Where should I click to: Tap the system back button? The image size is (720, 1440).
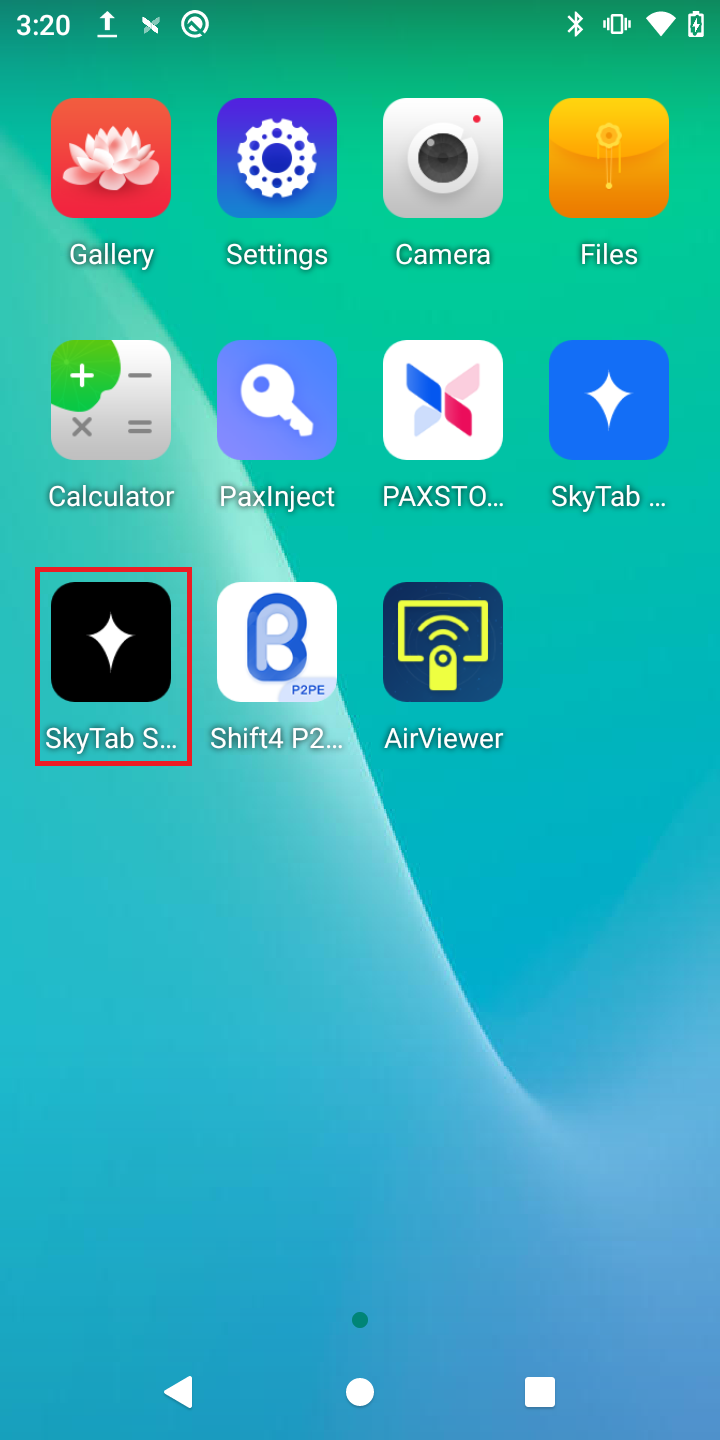[179, 1392]
